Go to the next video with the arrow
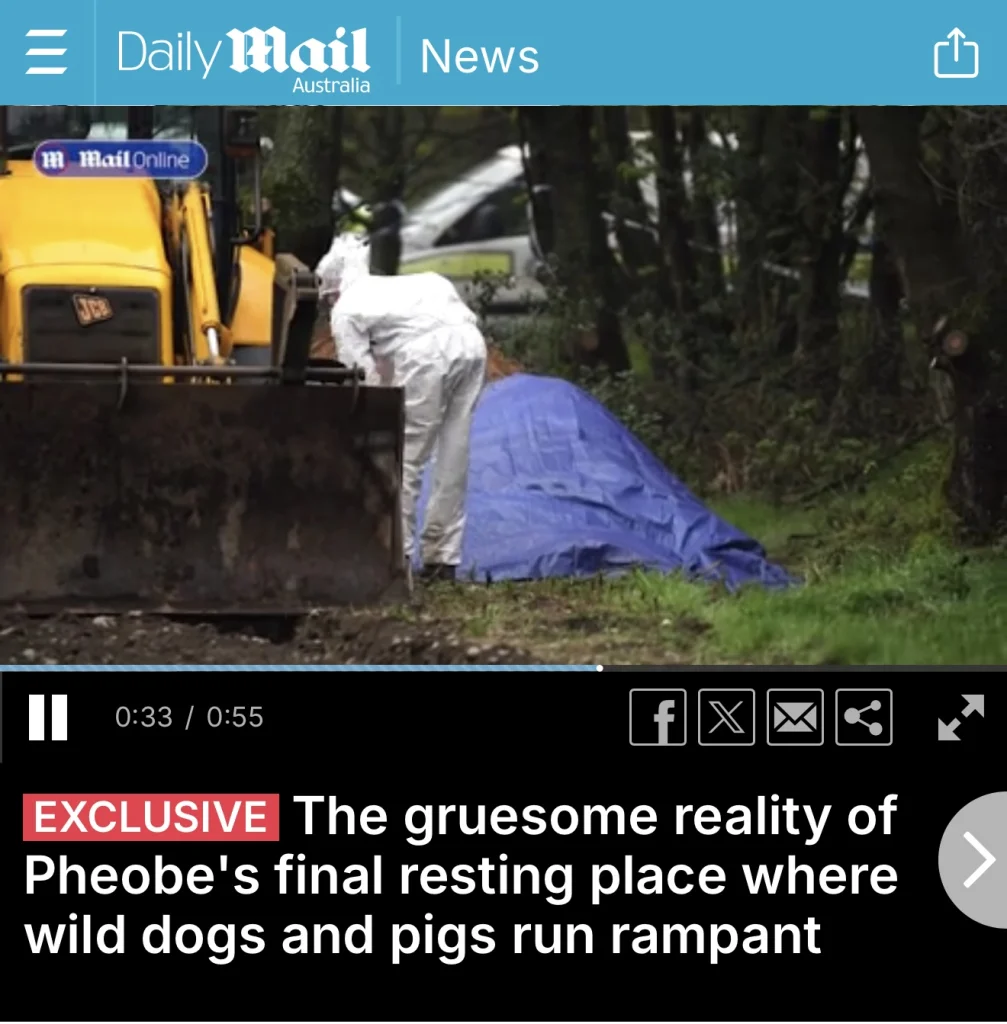 pyautogui.click(x=975, y=859)
